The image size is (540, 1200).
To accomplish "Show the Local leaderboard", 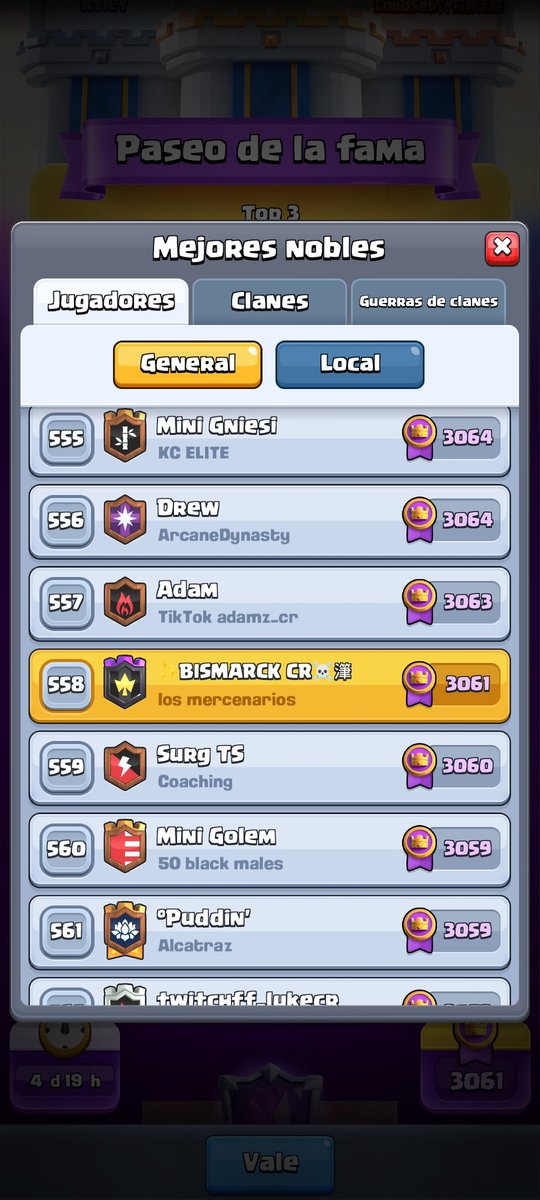I will click(x=350, y=364).
